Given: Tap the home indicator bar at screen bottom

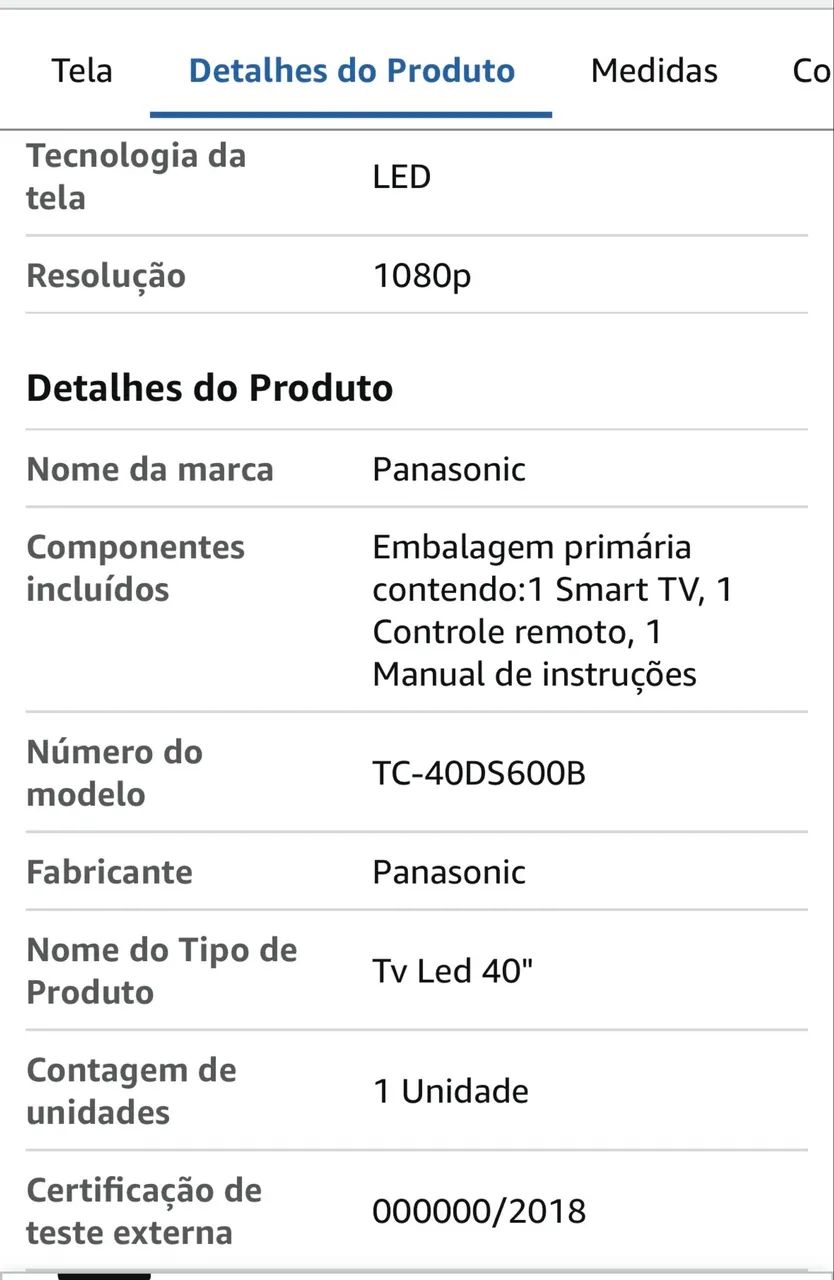Looking at the screenshot, I should (x=106, y=1274).
